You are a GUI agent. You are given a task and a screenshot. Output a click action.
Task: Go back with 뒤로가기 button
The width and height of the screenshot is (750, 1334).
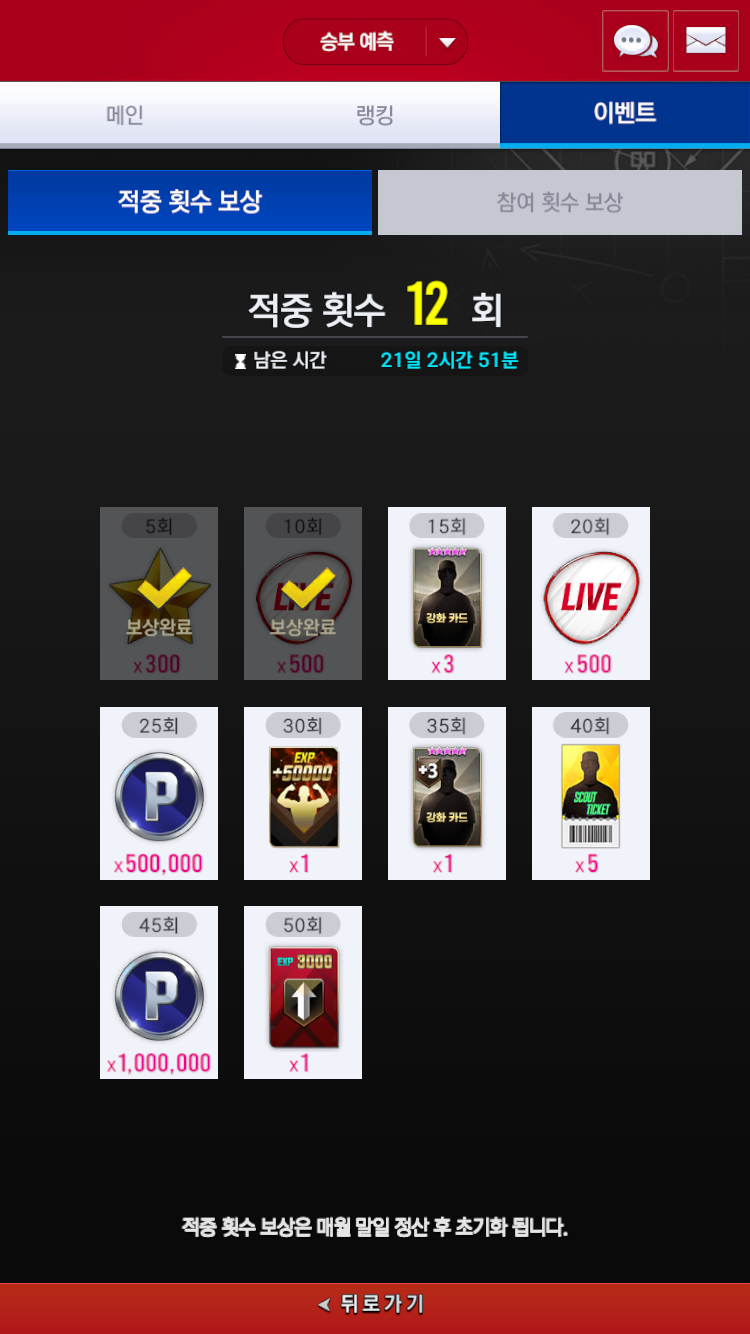click(x=375, y=1305)
